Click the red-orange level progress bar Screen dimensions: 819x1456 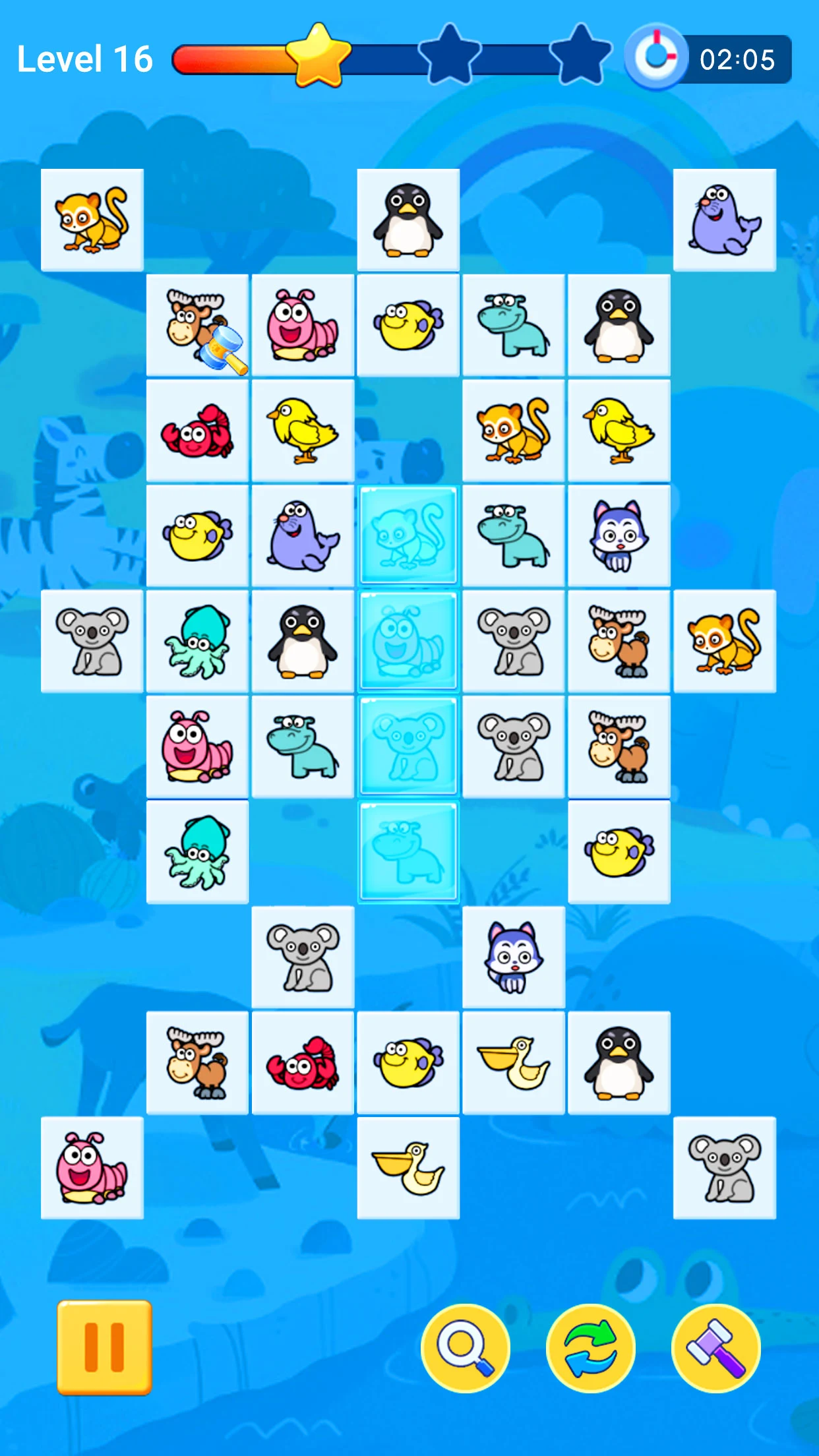point(231,58)
